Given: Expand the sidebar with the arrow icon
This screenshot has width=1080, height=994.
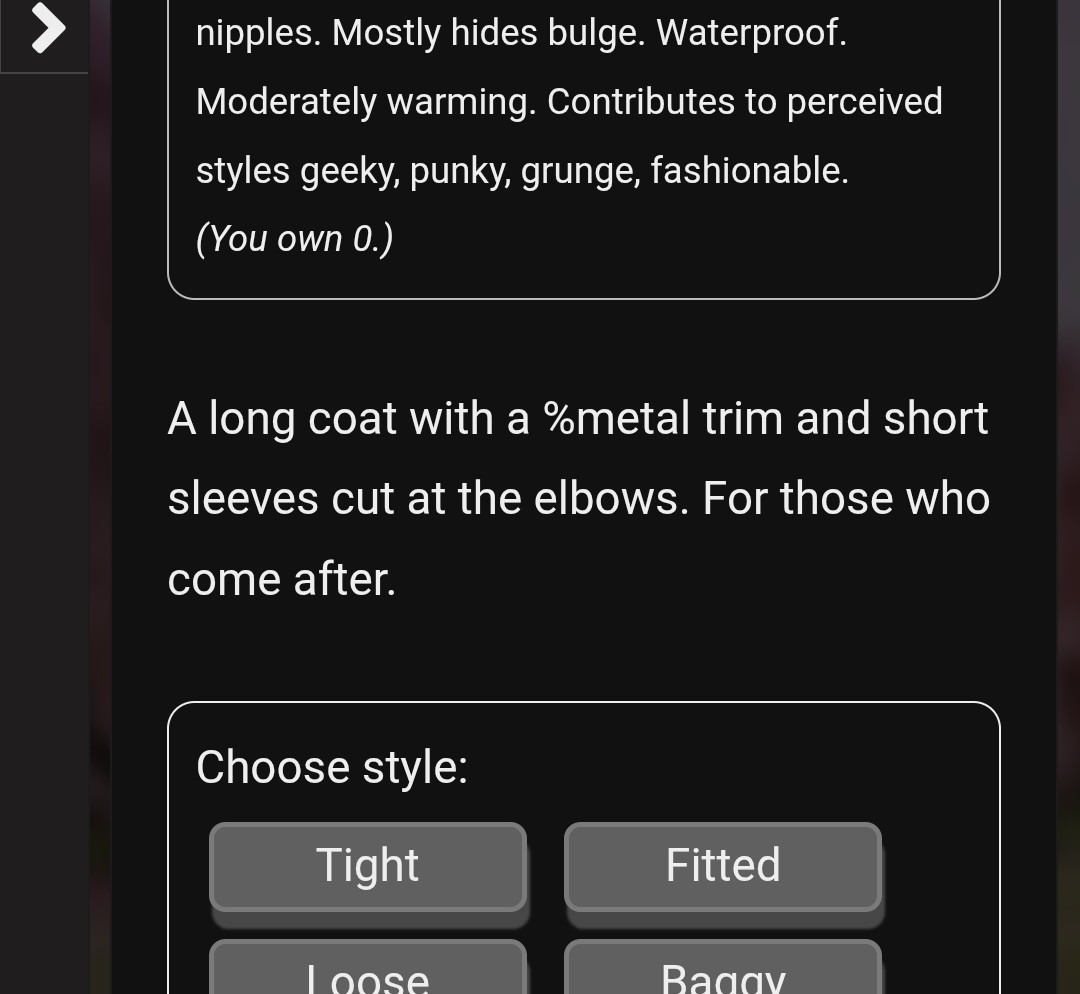Looking at the screenshot, I should point(46,28).
